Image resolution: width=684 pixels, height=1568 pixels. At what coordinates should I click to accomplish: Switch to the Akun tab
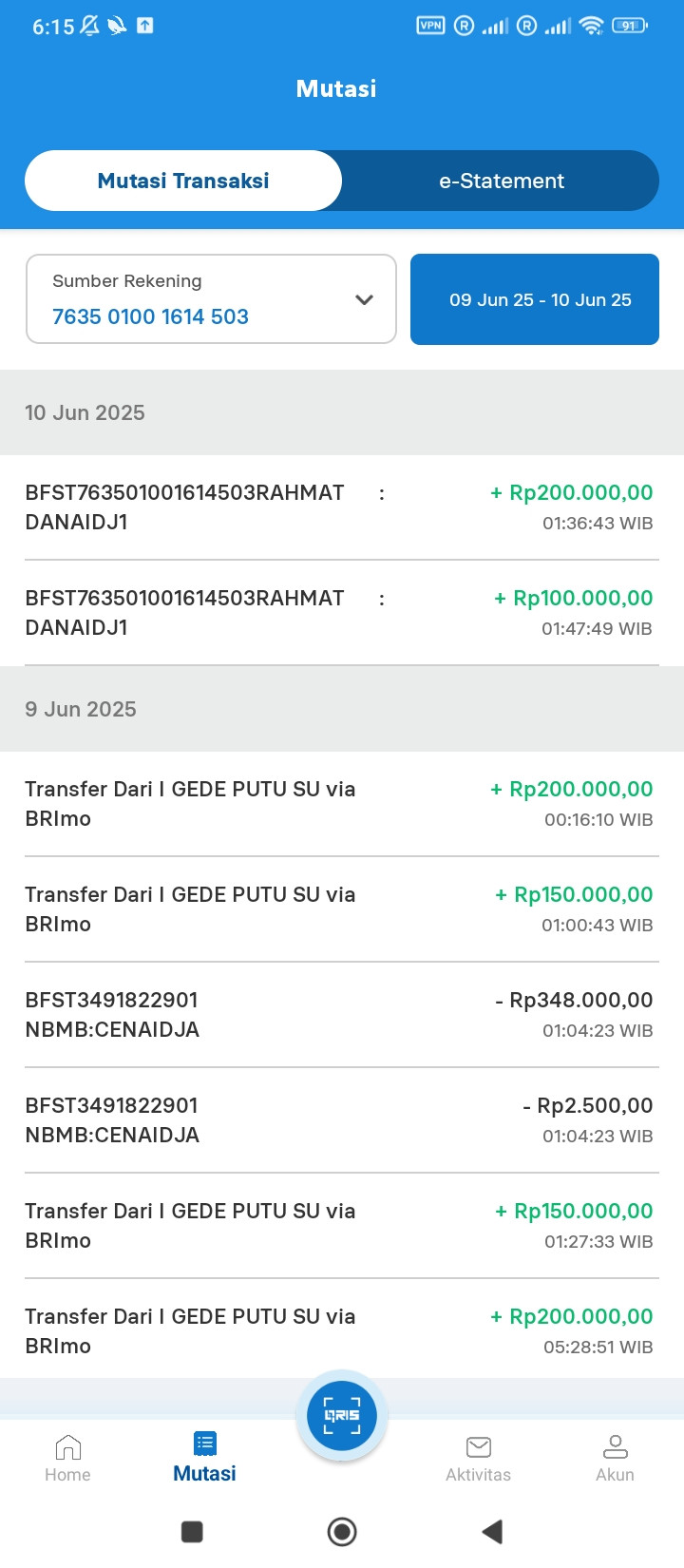[x=615, y=1459]
